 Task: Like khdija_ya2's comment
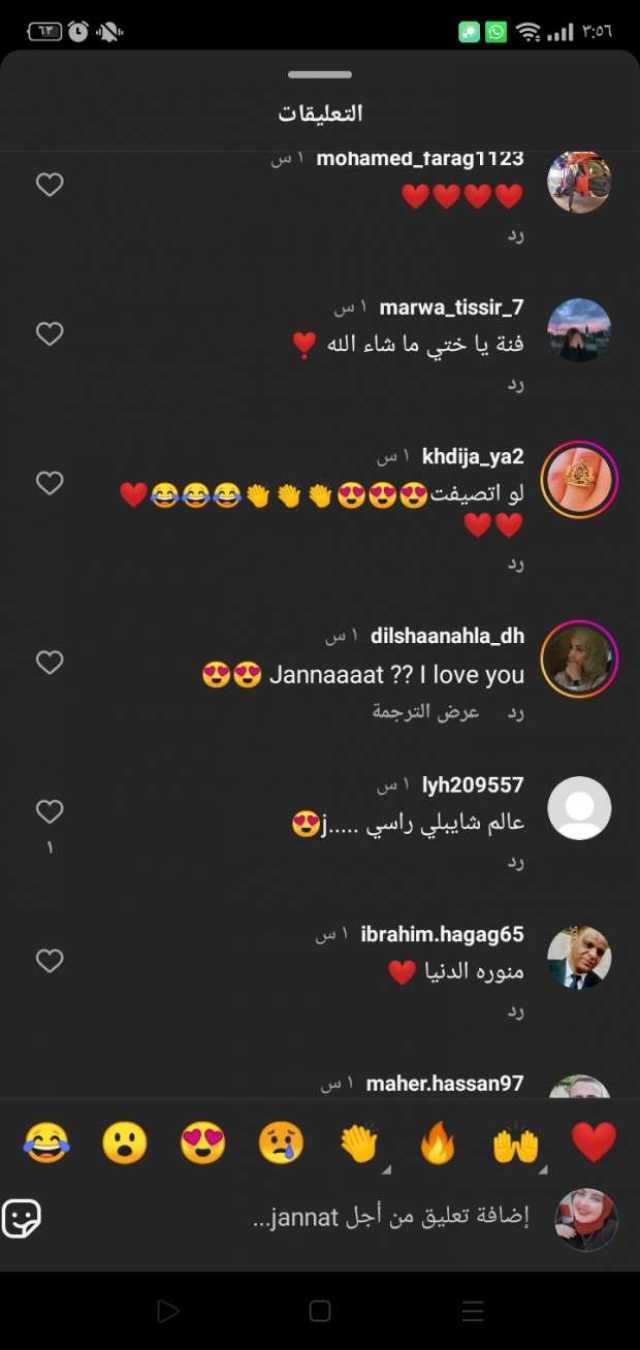pyautogui.click(x=50, y=483)
